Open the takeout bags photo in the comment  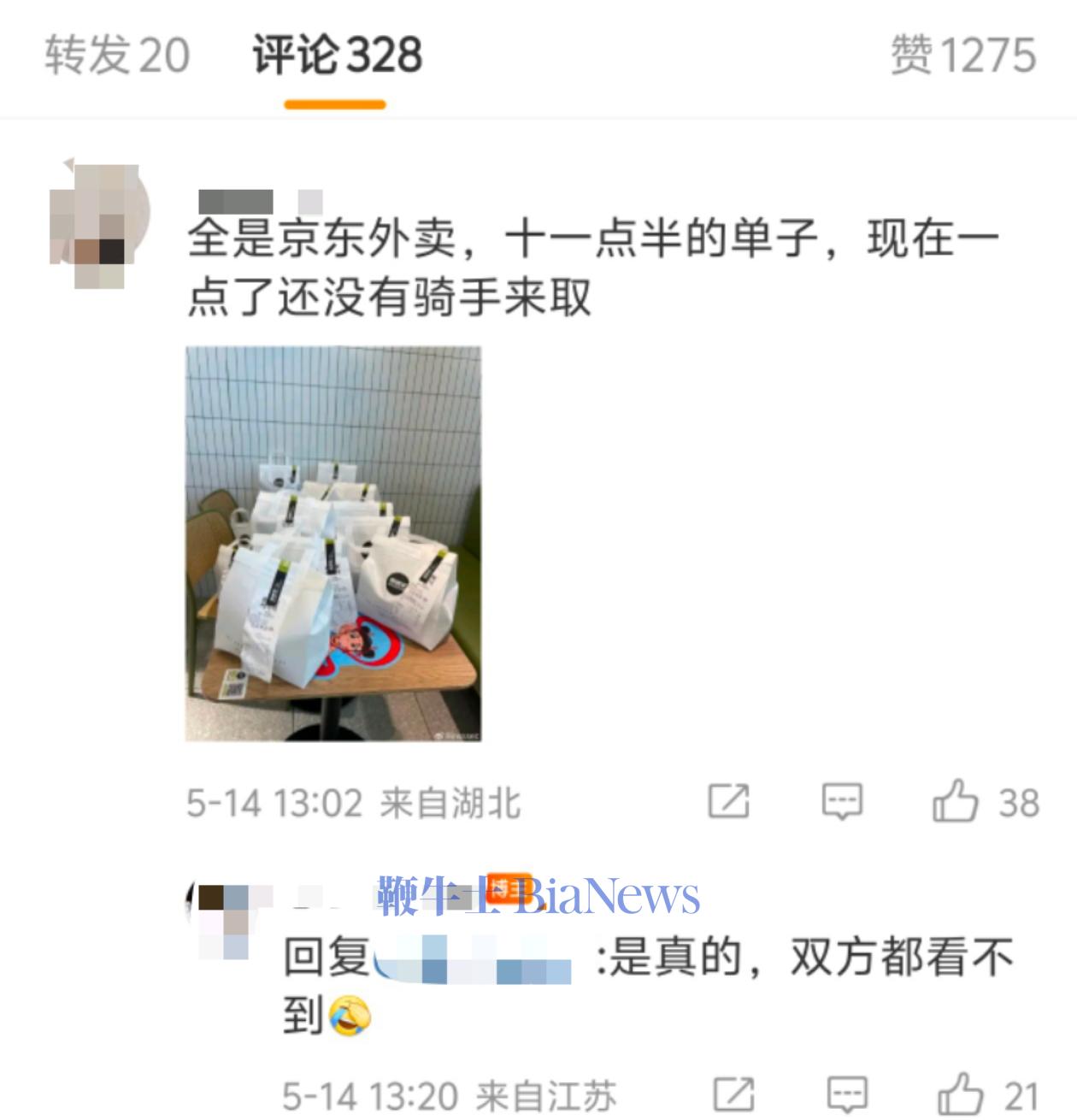[333, 544]
